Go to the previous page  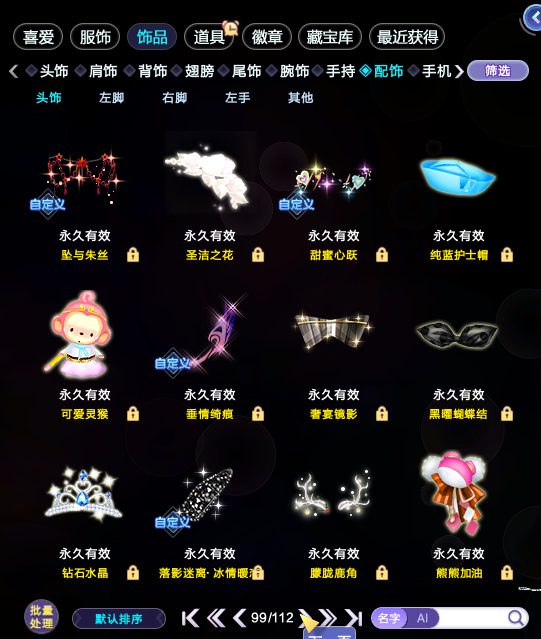[239, 618]
